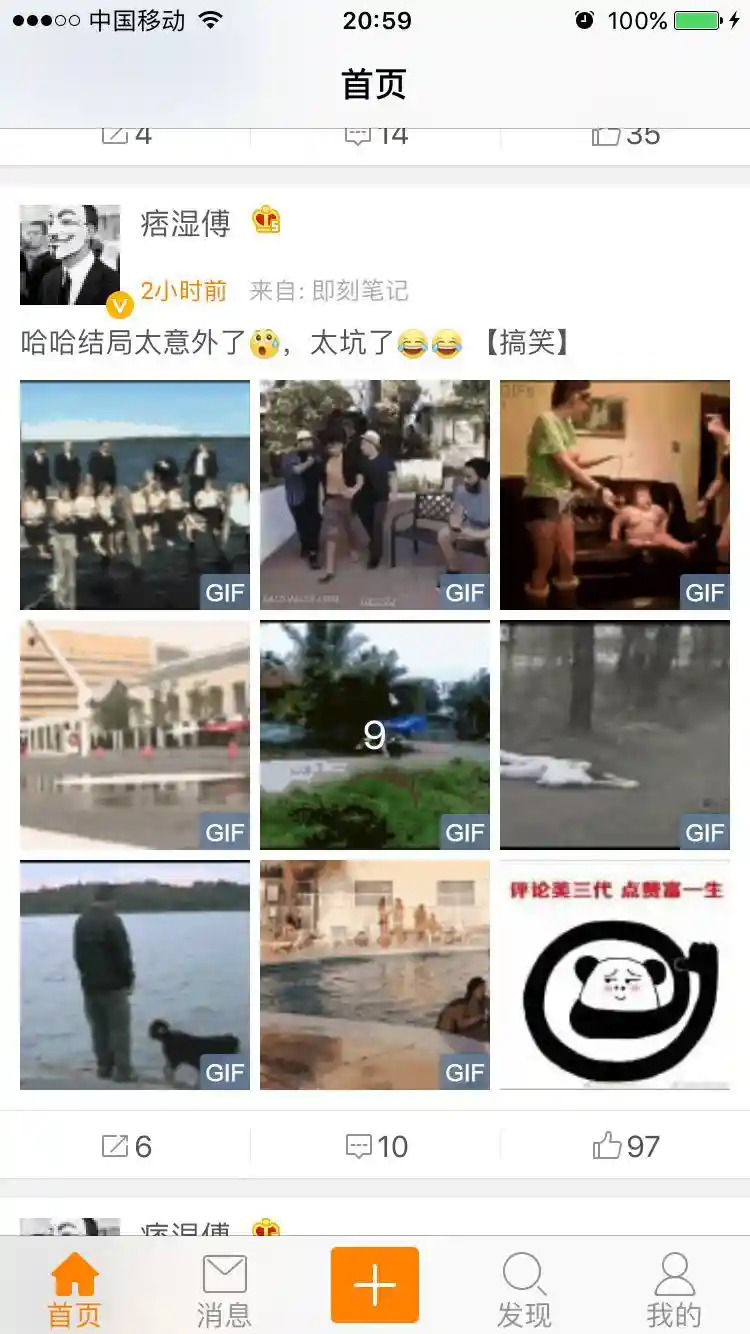The width and height of the screenshot is (750, 1334).
Task: View the GIF of man with dog
Action: coord(135,975)
